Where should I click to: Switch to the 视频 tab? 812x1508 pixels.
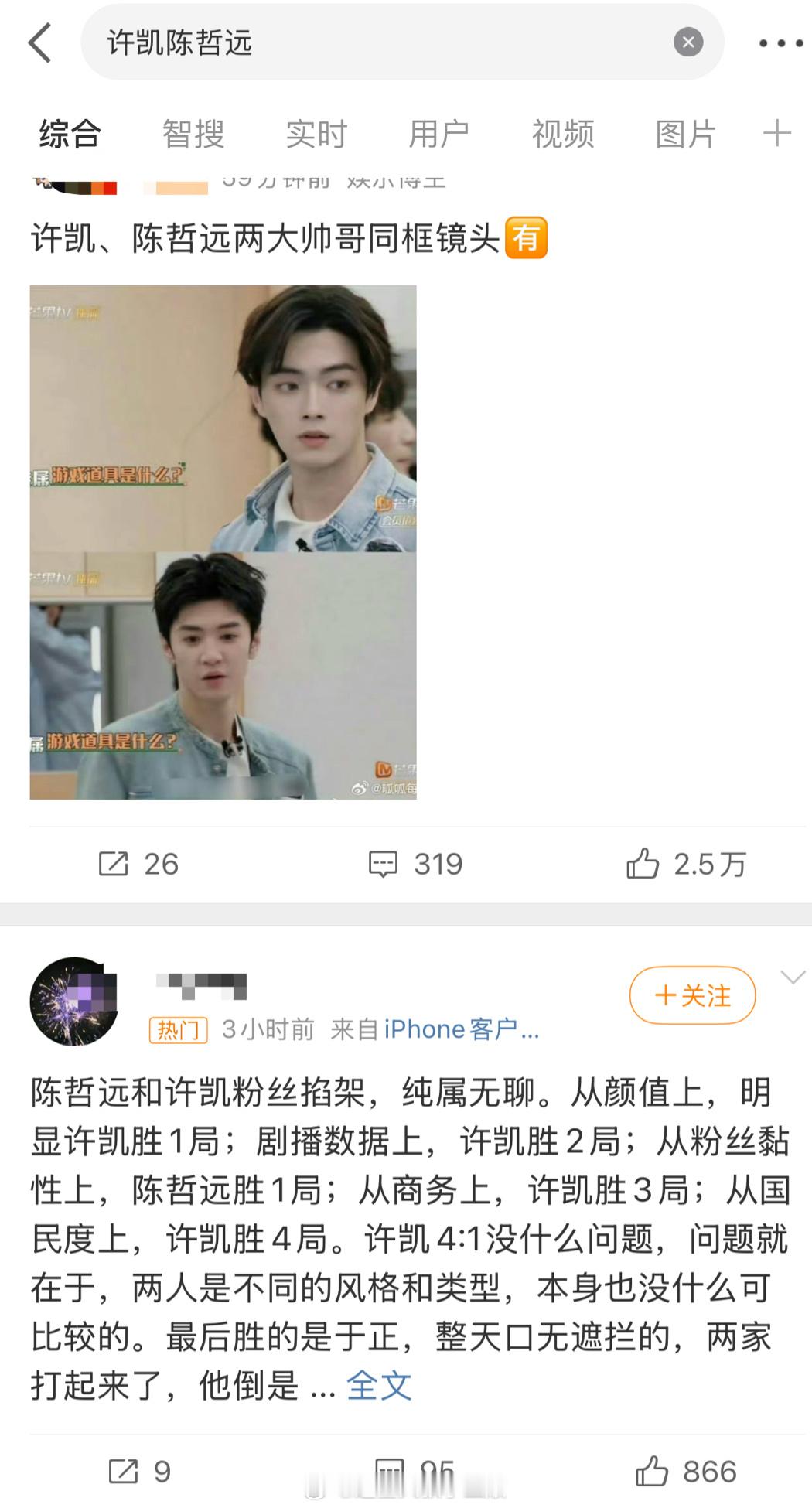tap(562, 133)
